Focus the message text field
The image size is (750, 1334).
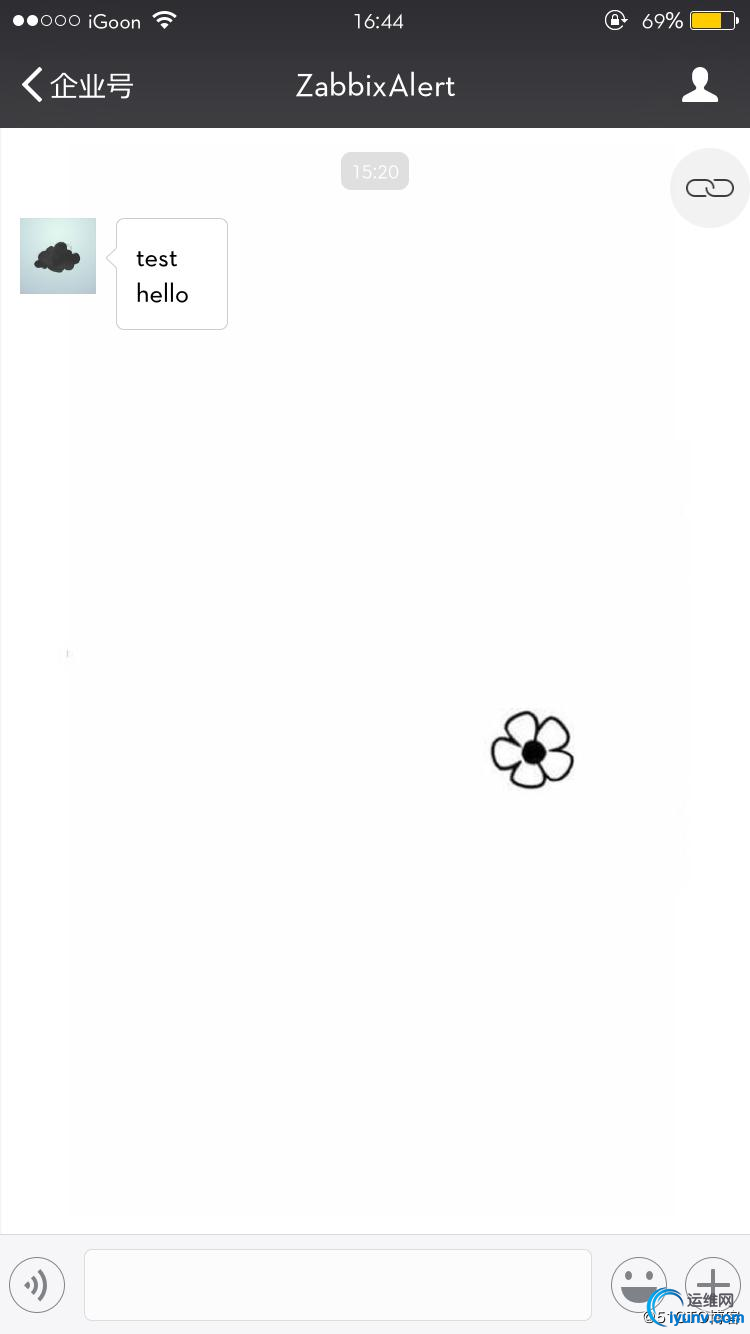tap(338, 1285)
